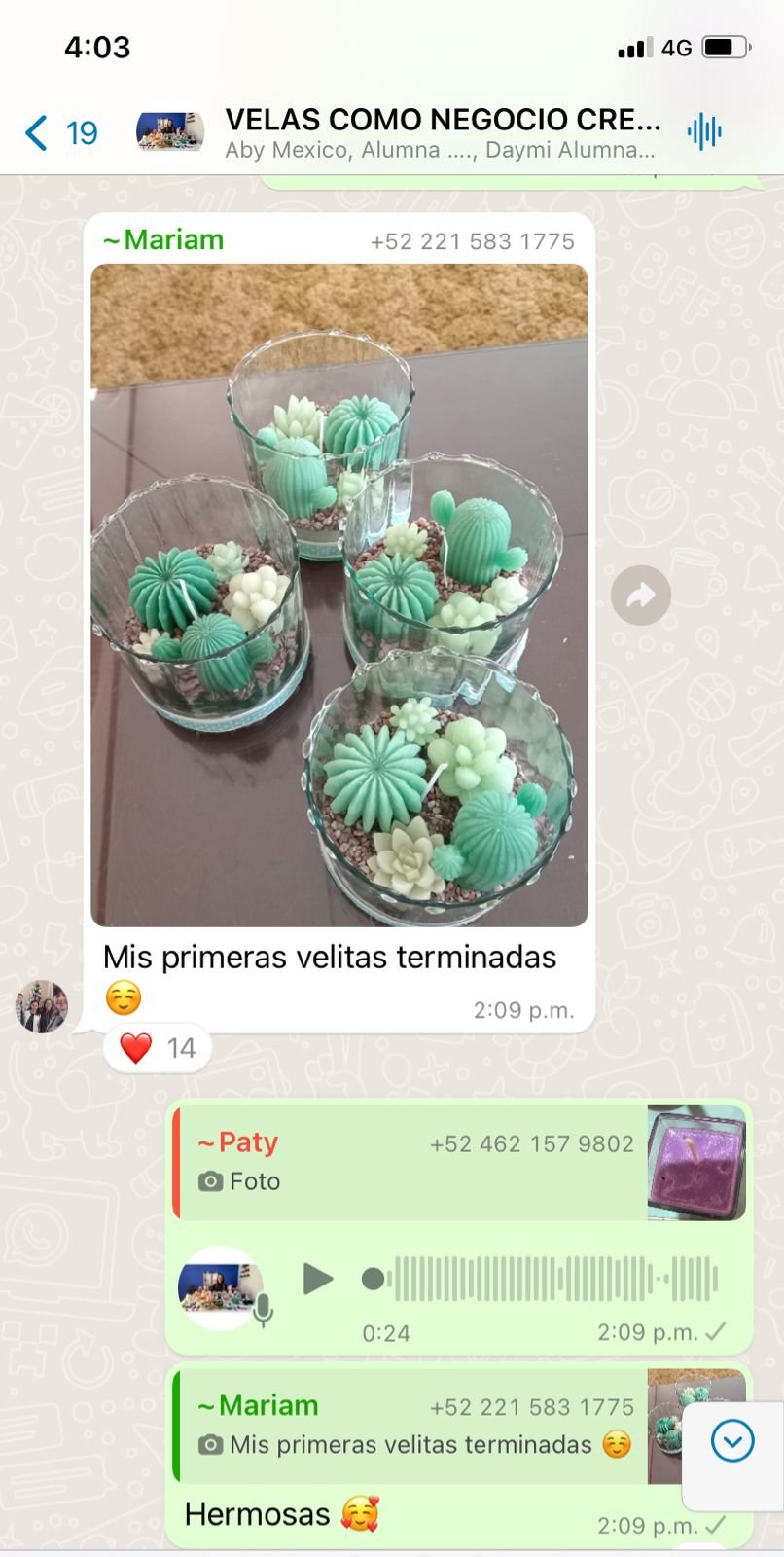View the 14 heart reactions
Image resolution: width=784 pixels, height=1557 pixels.
tap(158, 1048)
